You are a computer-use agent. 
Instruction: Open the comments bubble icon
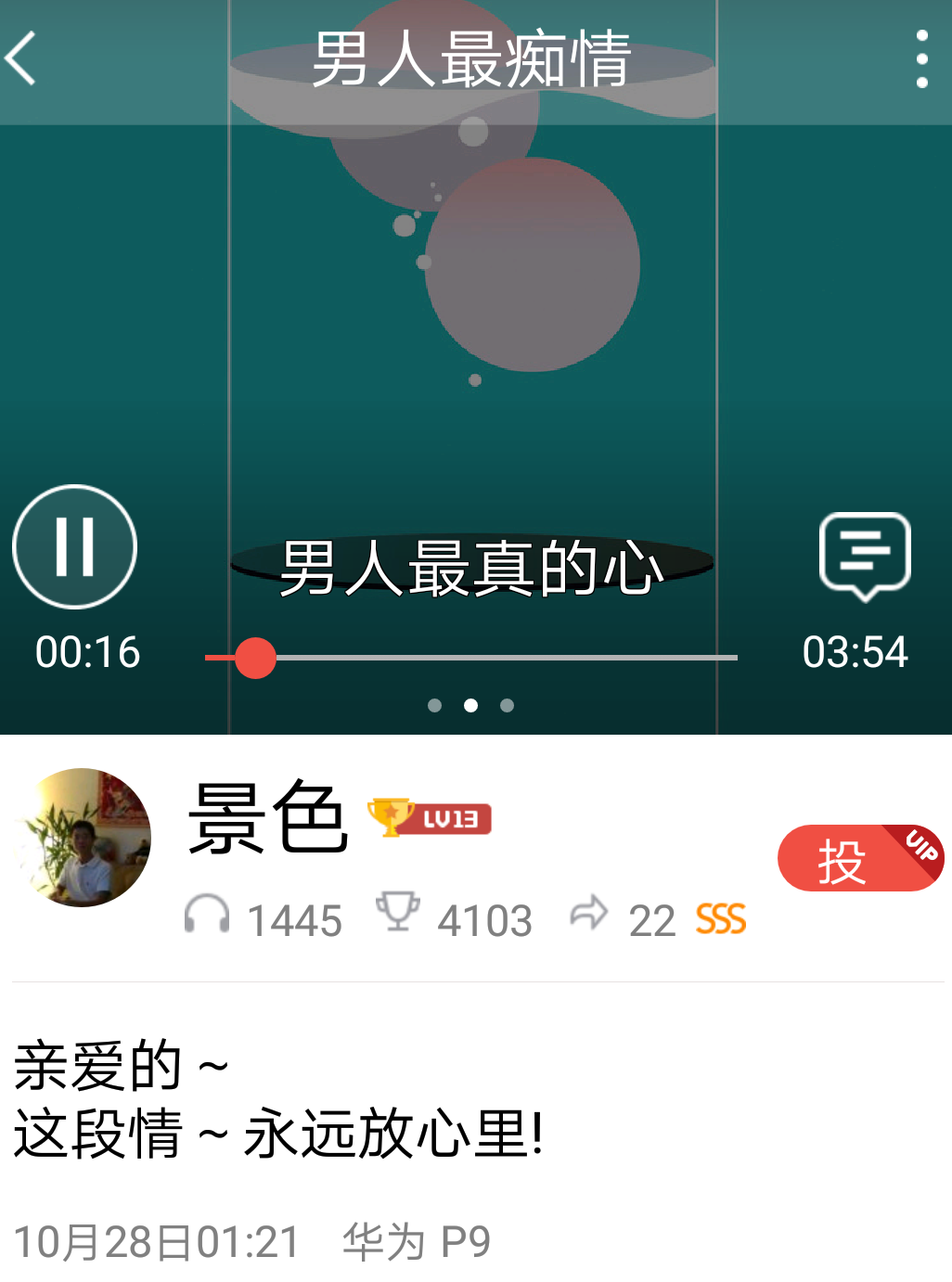(x=864, y=555)
